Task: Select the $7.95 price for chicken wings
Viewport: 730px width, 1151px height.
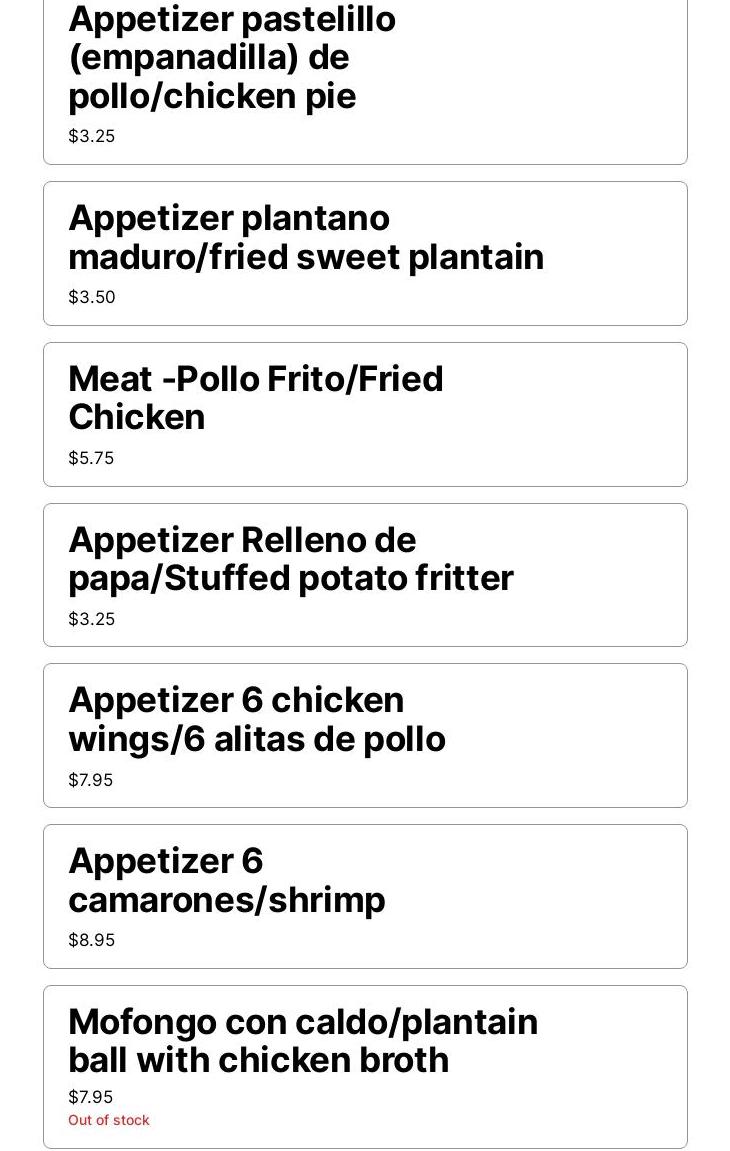Action: (90, 780)
